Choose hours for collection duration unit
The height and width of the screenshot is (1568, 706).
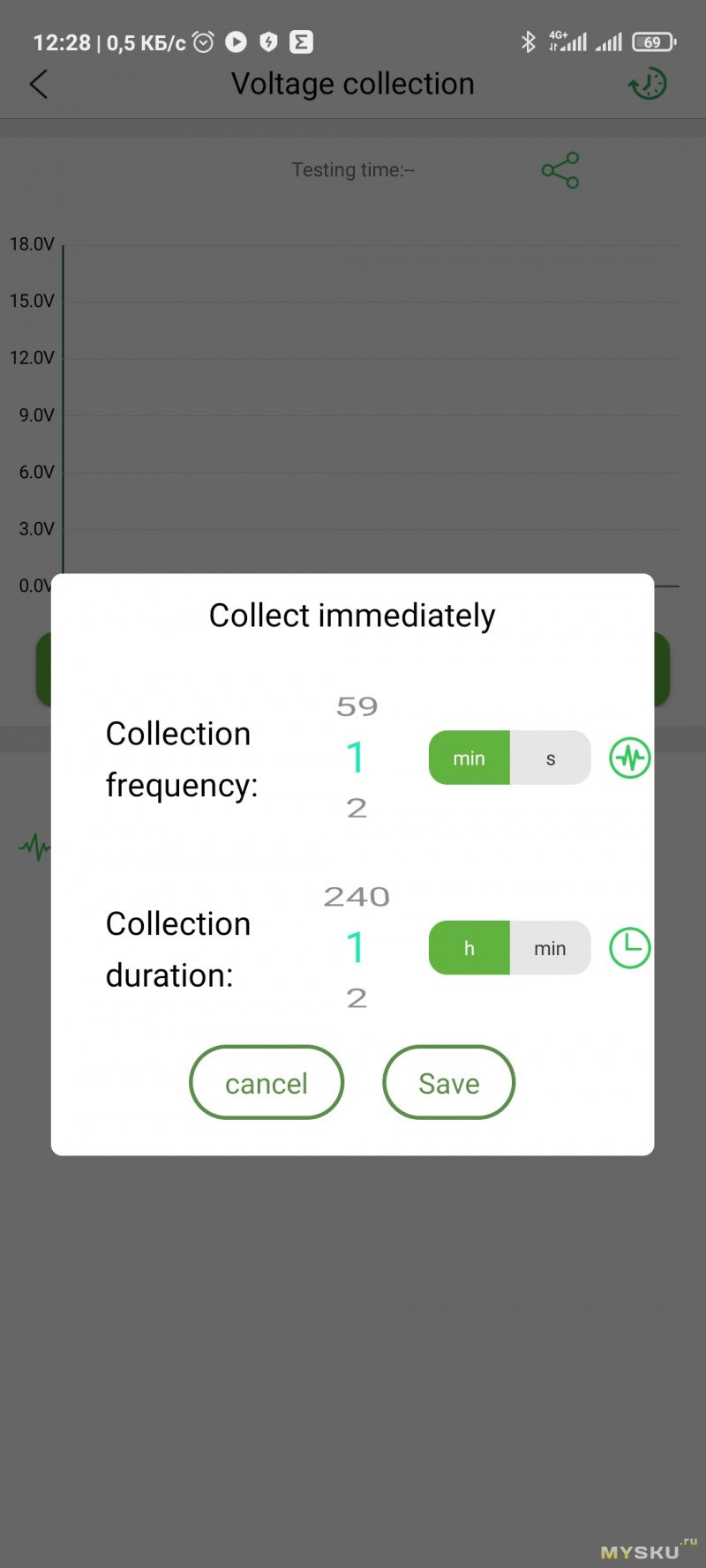(469, 948)
